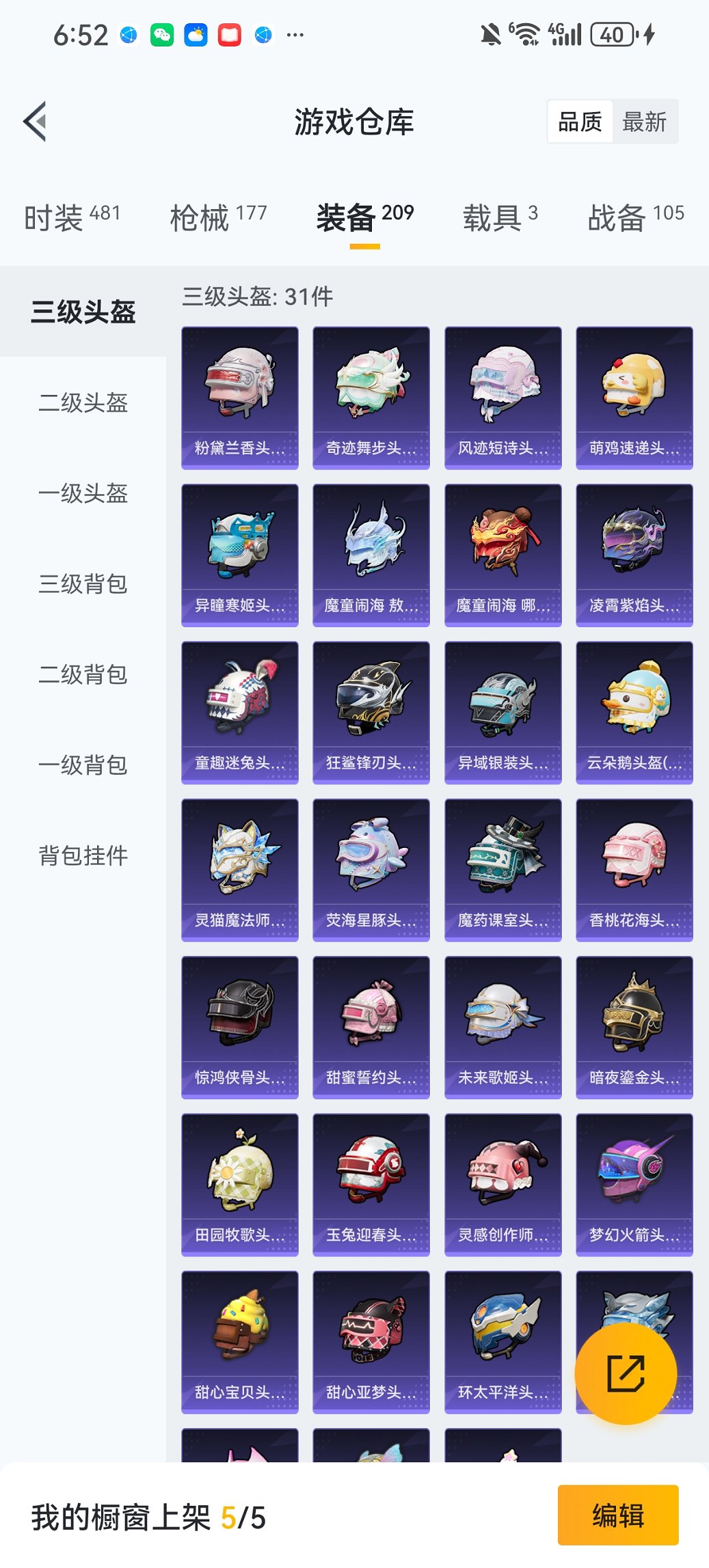Tap the 编辑 button
Viewport: 709px width, 1568px height.
tap(617, 1515)
